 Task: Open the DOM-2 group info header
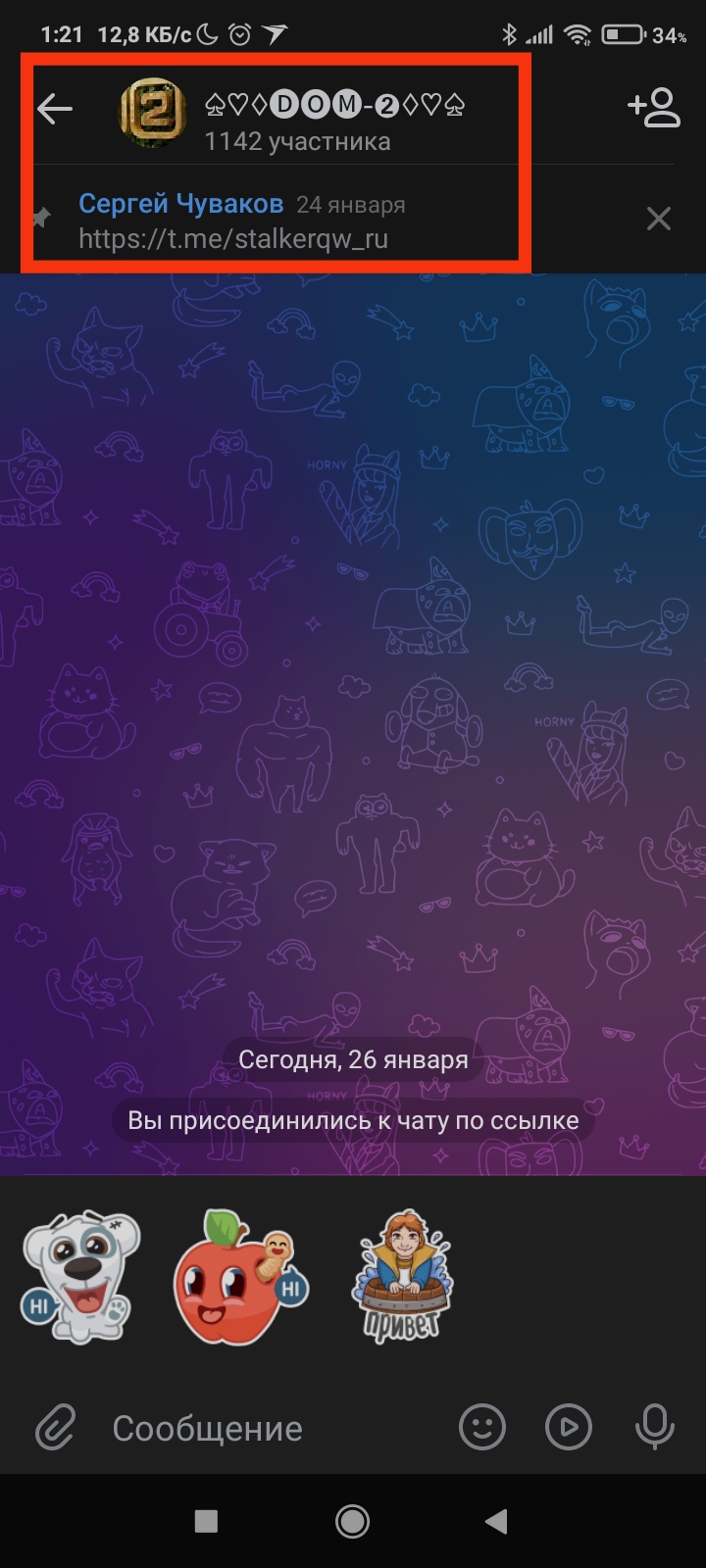point(333,120)
